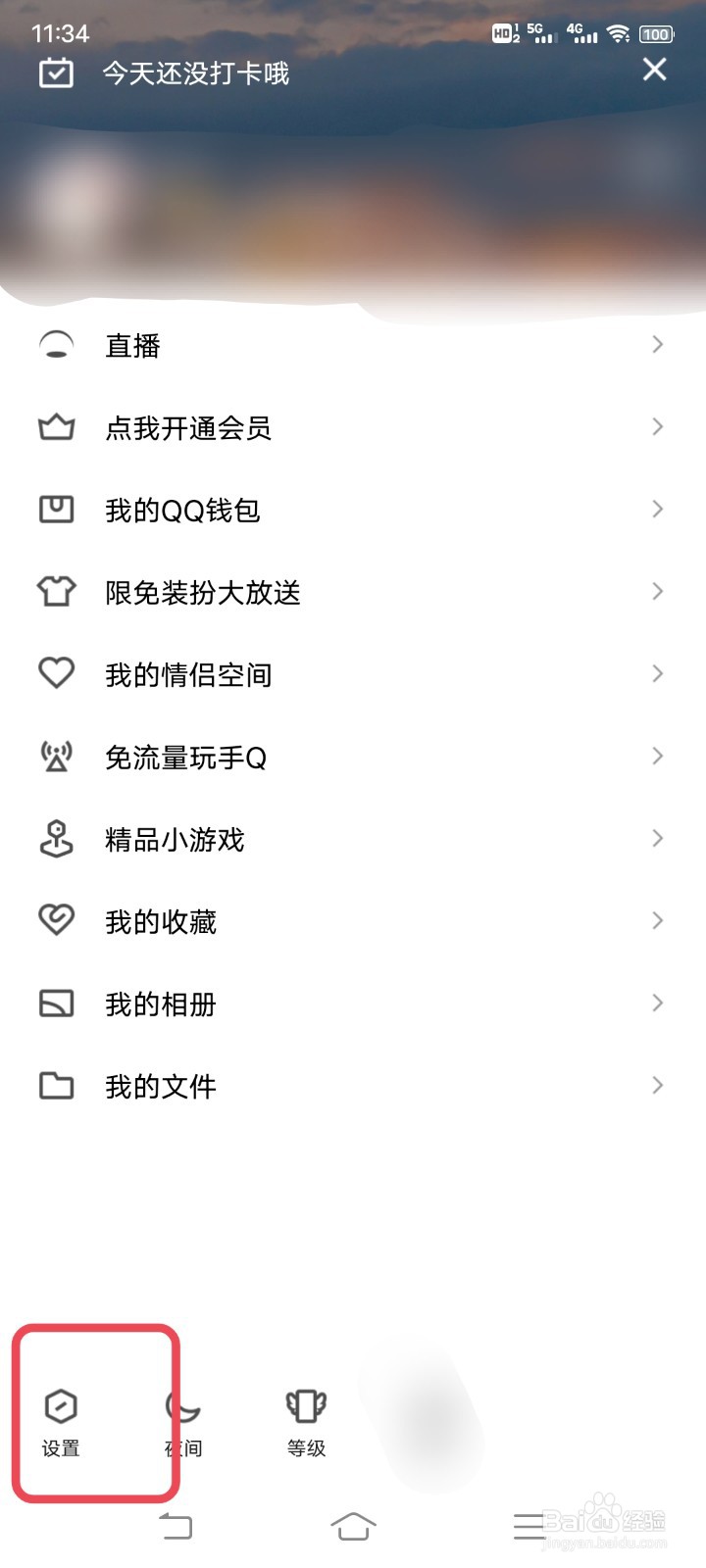Open 精品小游戏 game icon

tap(56, 839)
